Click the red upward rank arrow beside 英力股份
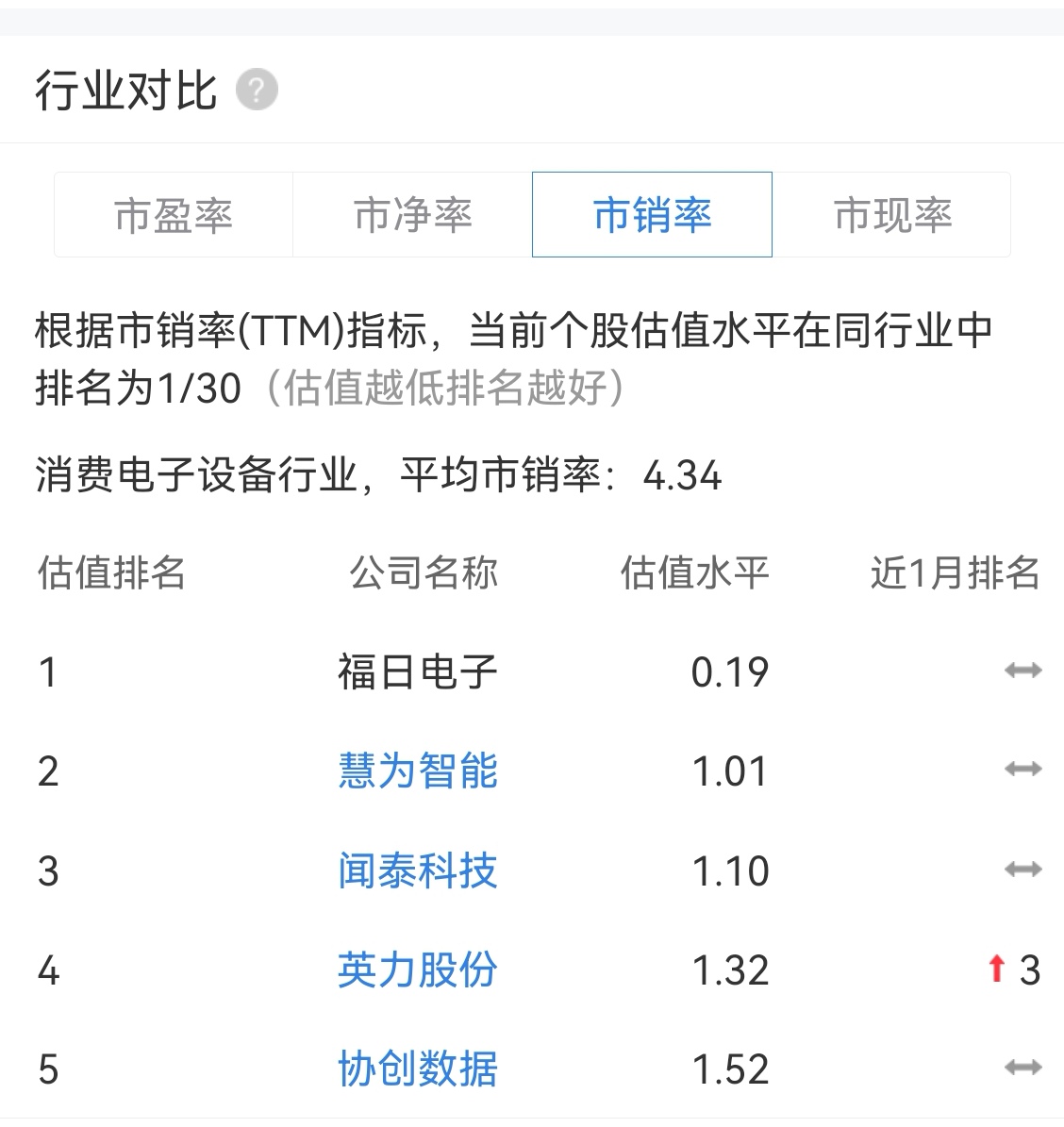This screenshot has width=1064, height=1127. pos(996,969)
